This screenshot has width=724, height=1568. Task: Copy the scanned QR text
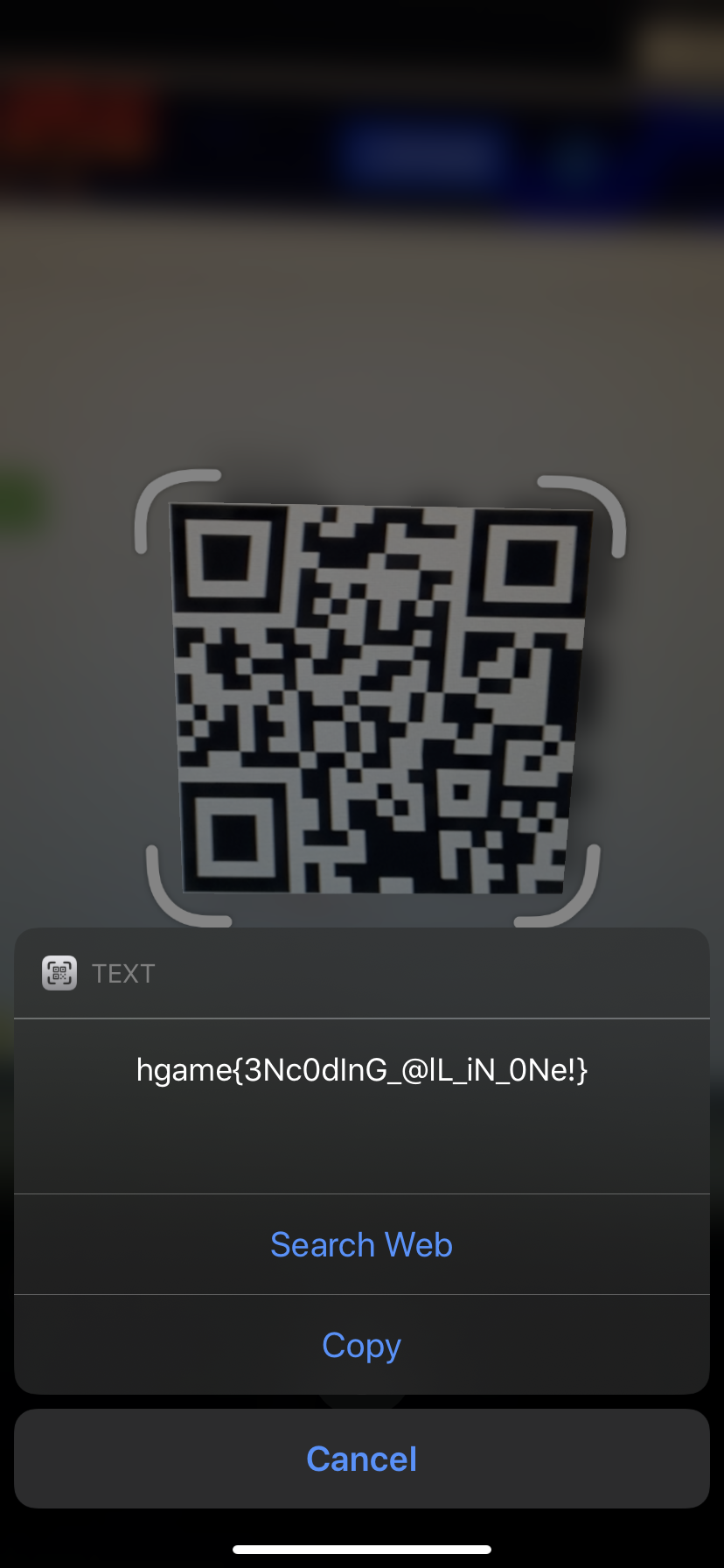click(361, 1345)
